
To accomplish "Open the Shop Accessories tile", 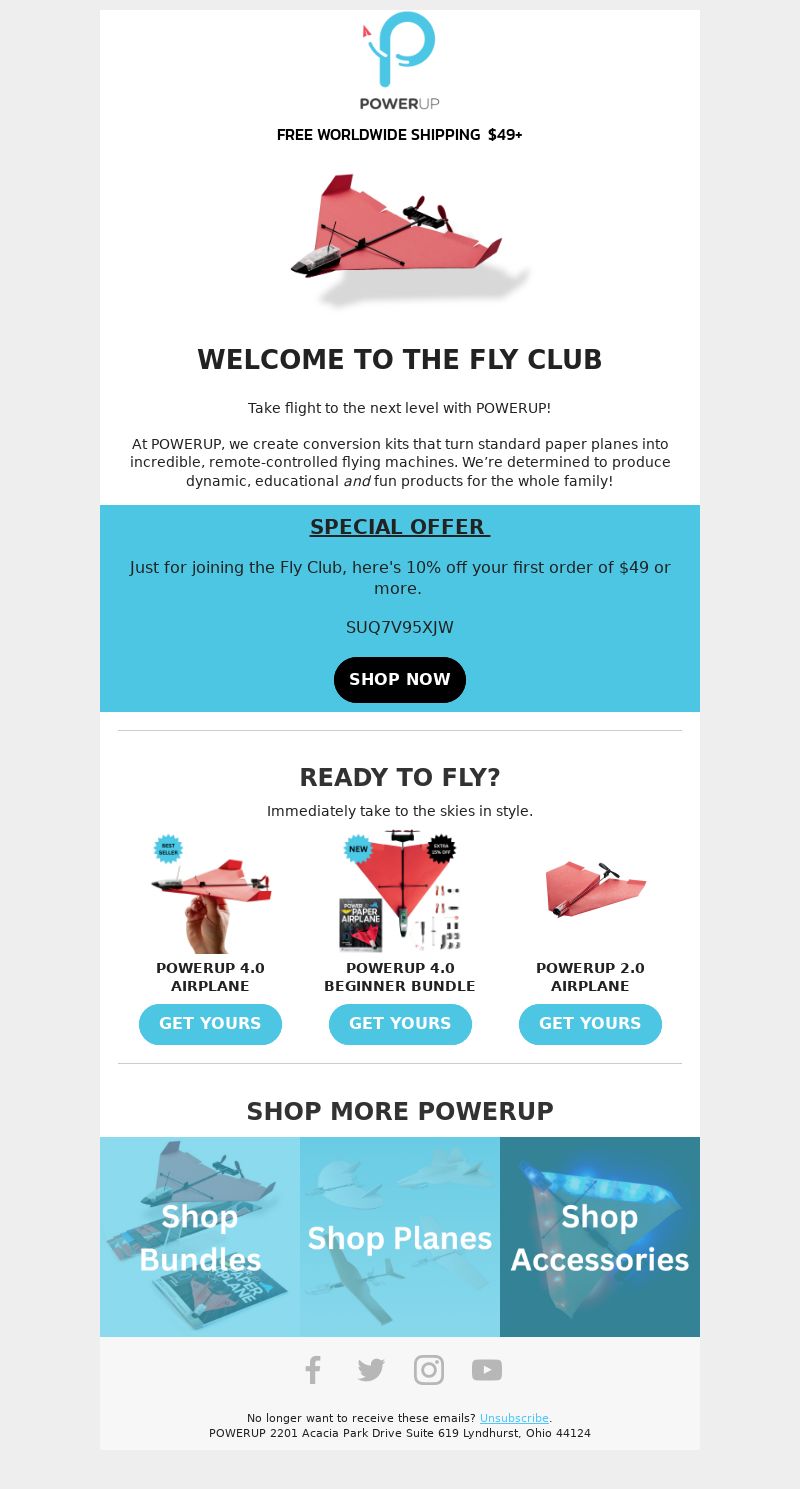I will (600, 1237).
